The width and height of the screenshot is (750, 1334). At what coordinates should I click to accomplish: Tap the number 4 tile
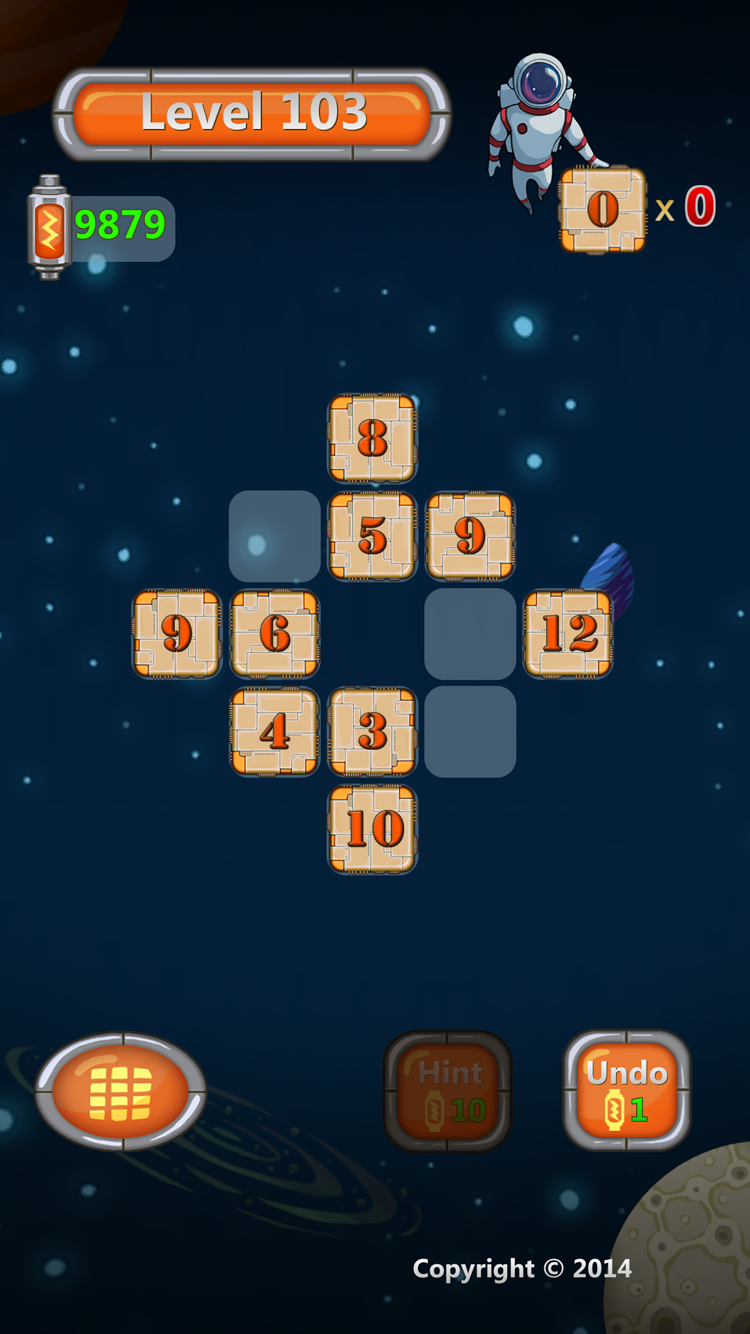tap(275, 732)
